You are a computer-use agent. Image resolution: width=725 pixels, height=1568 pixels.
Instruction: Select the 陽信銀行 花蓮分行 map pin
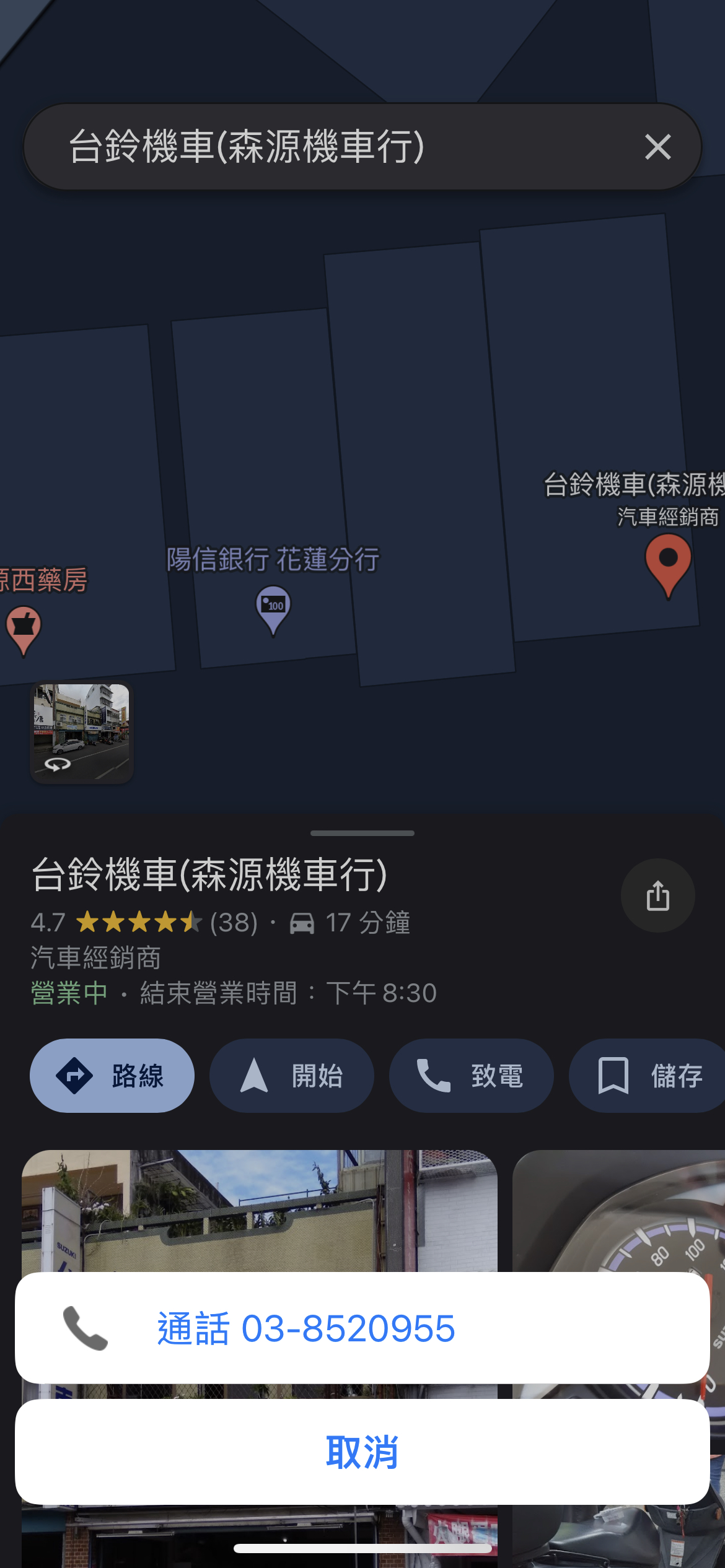coord(273,610)
